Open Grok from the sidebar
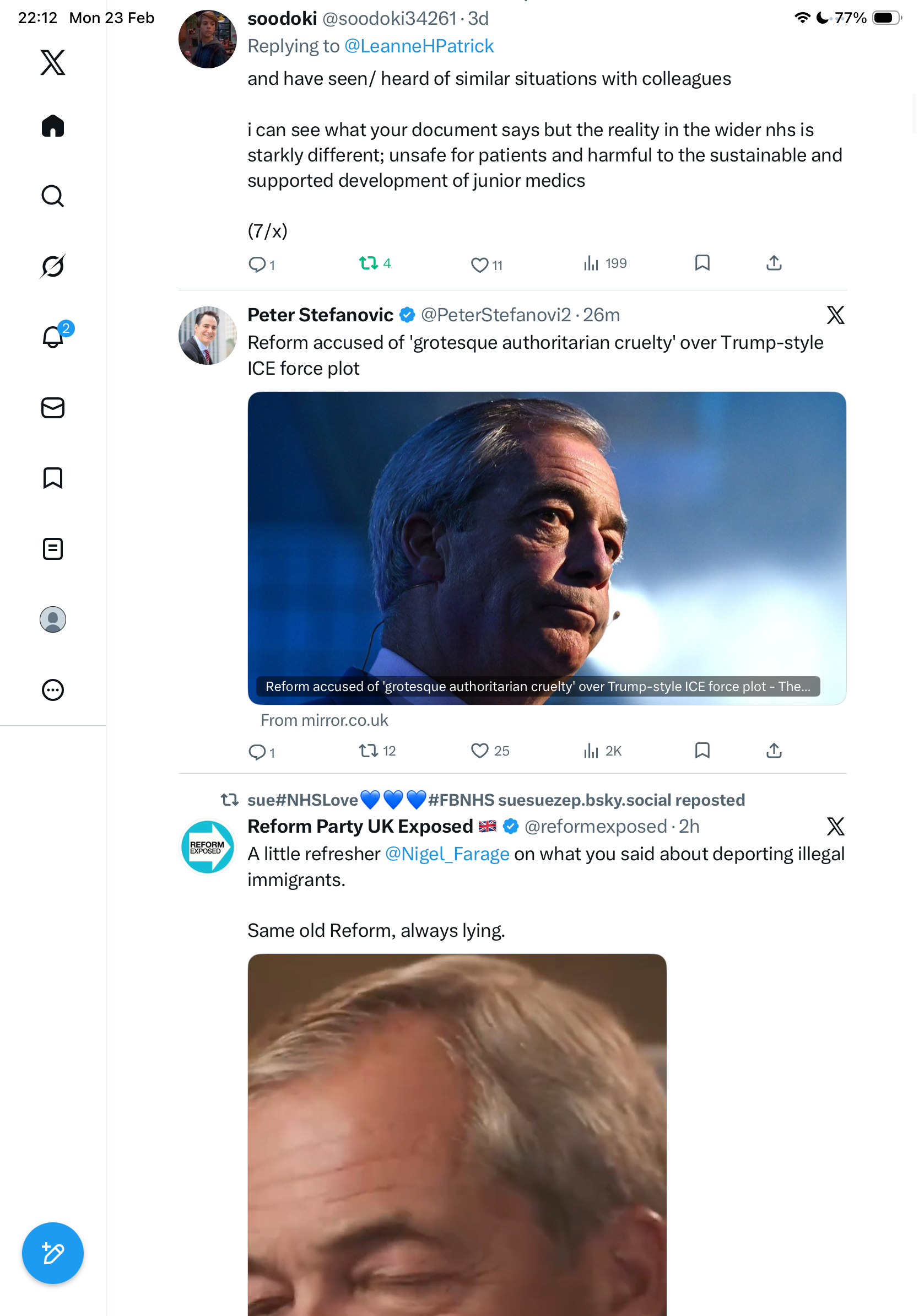The image size is (919, 1316). [x=53, y=266]
